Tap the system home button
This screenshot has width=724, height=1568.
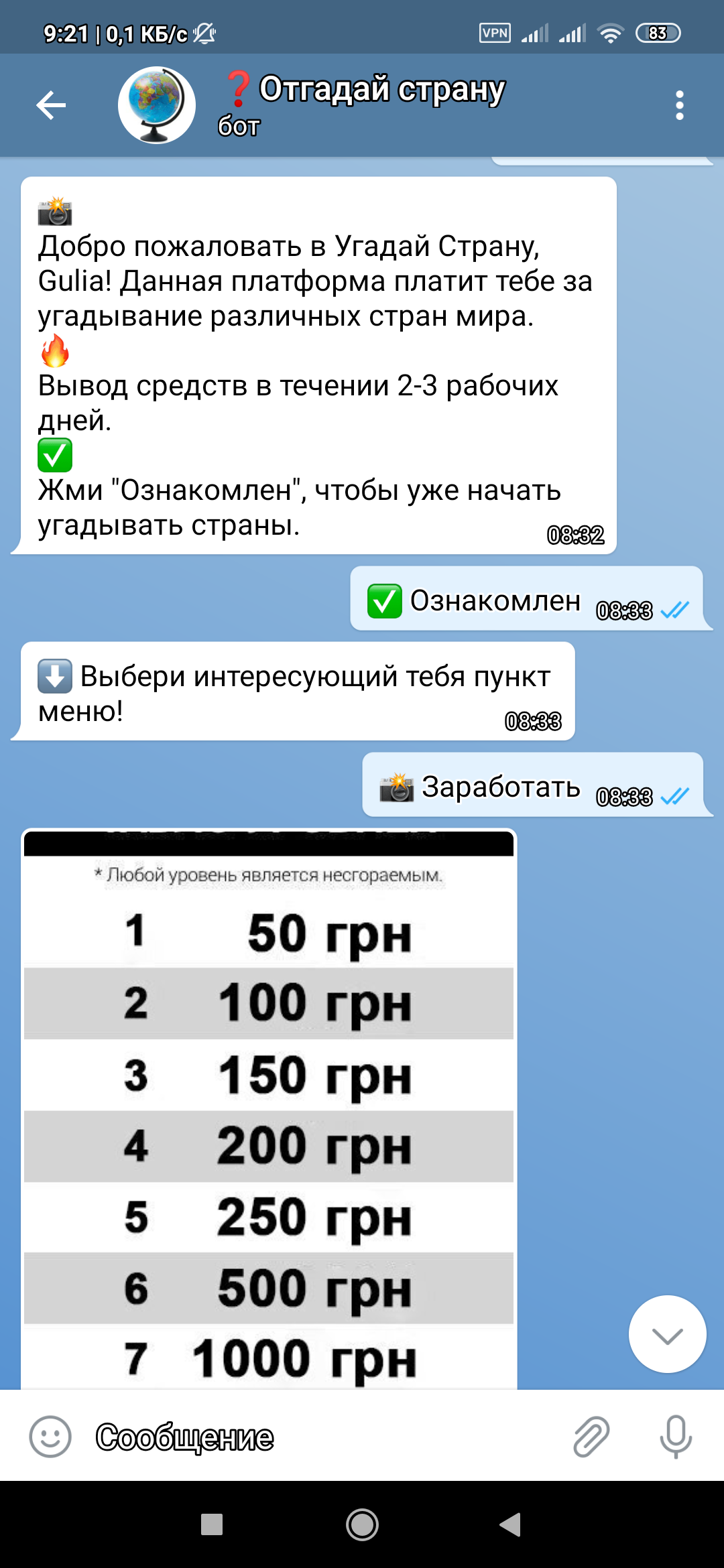coord(362,1524)
